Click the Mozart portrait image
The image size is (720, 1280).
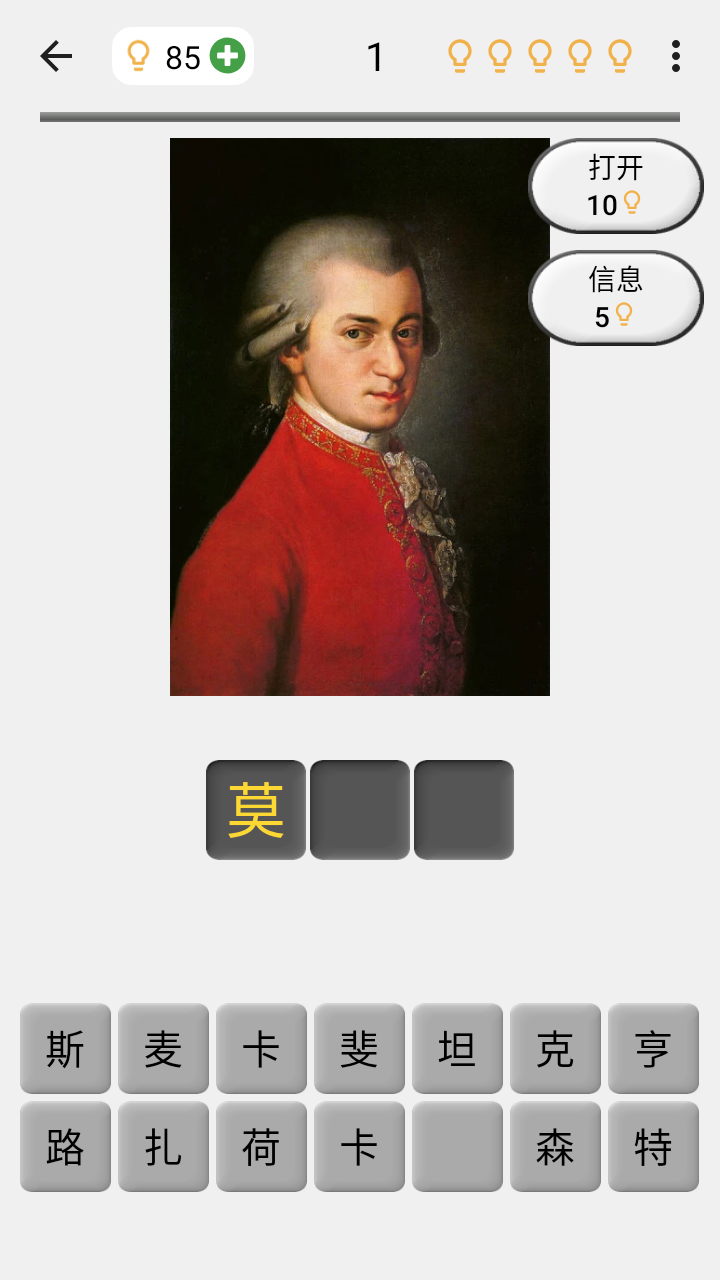coord(359,417)
